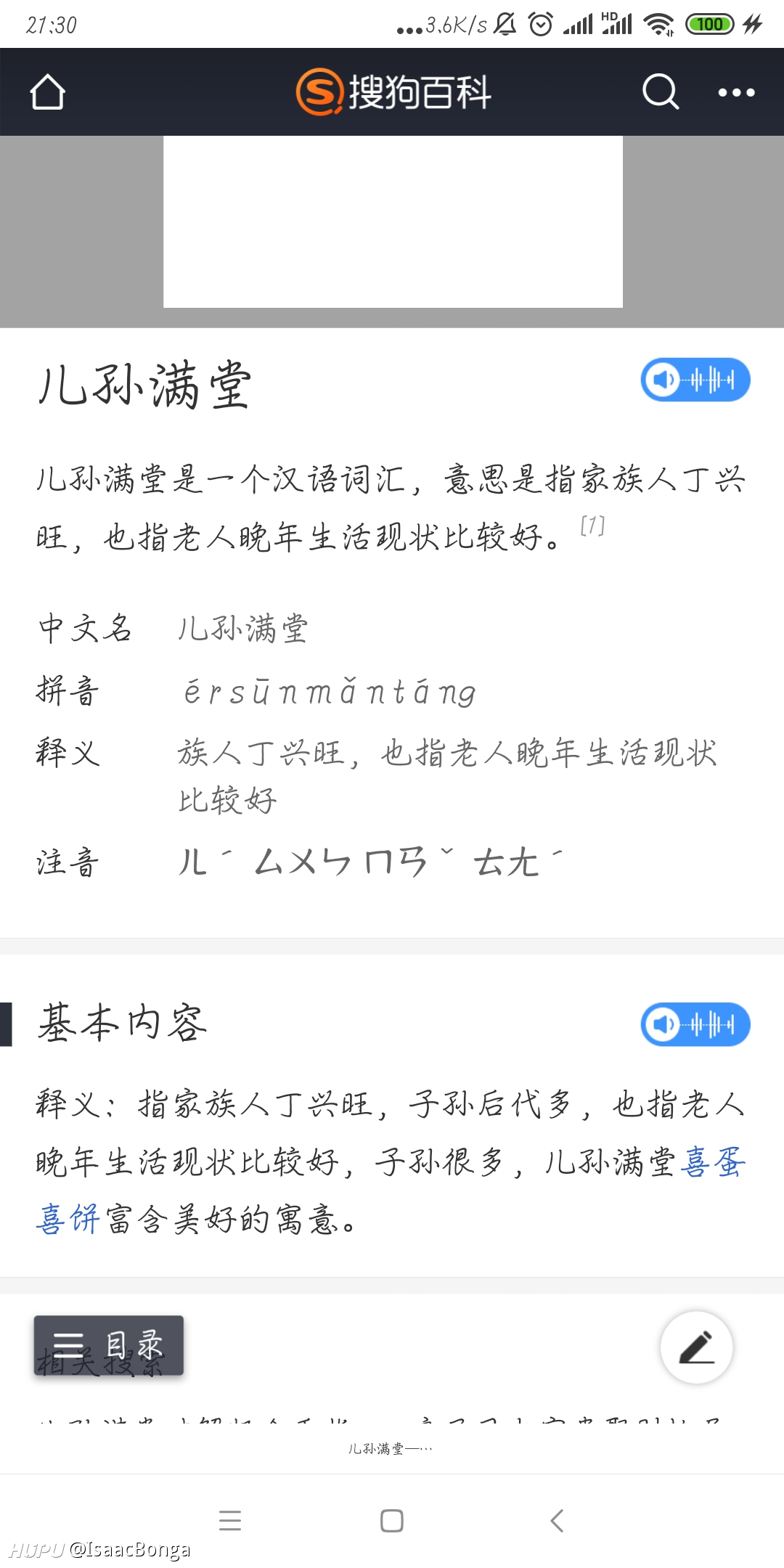Viewport: 784px width, 1568px height.
Task: Tap the system back button
Action: pyautogui.click(x=557, y=1520)
